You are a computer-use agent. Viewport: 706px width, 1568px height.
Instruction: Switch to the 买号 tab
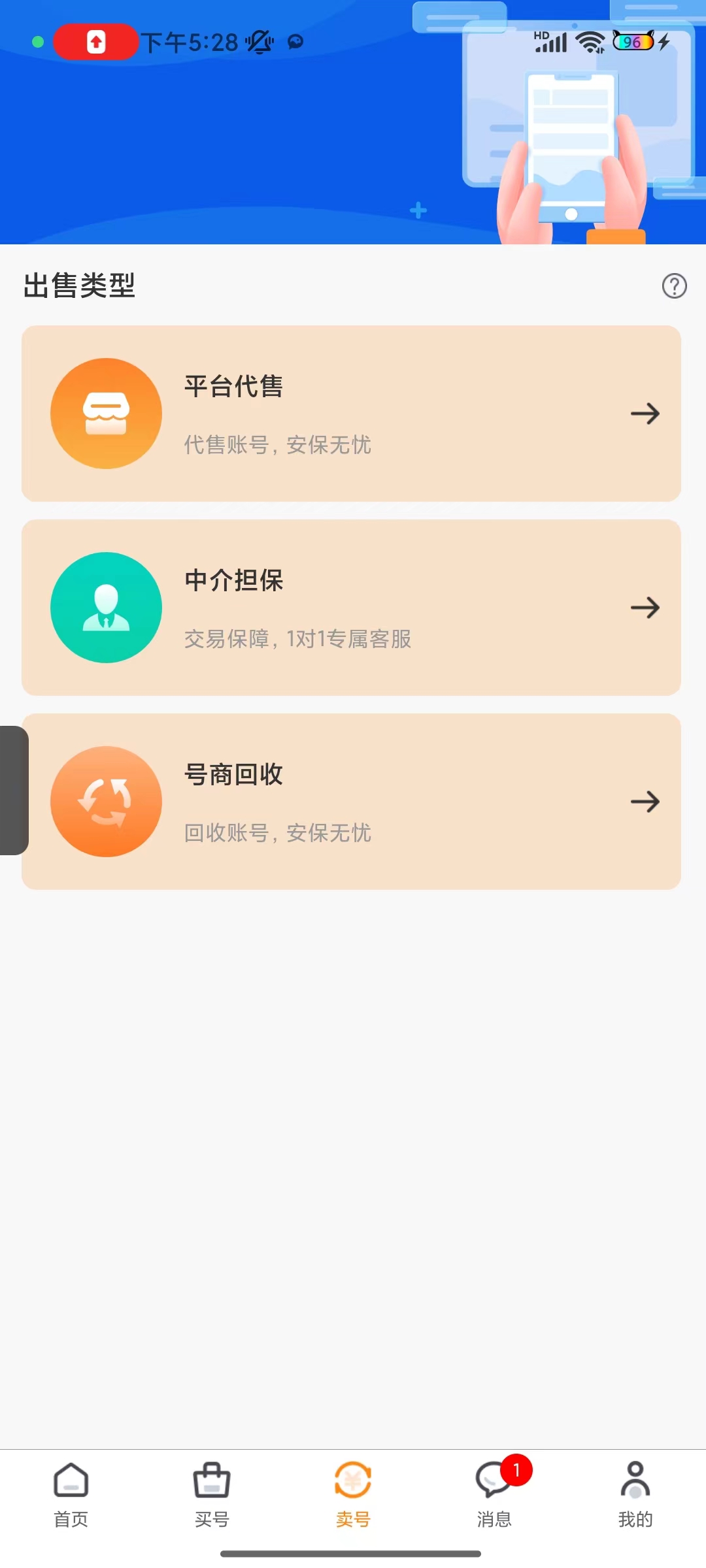[x=212, y=1495]
